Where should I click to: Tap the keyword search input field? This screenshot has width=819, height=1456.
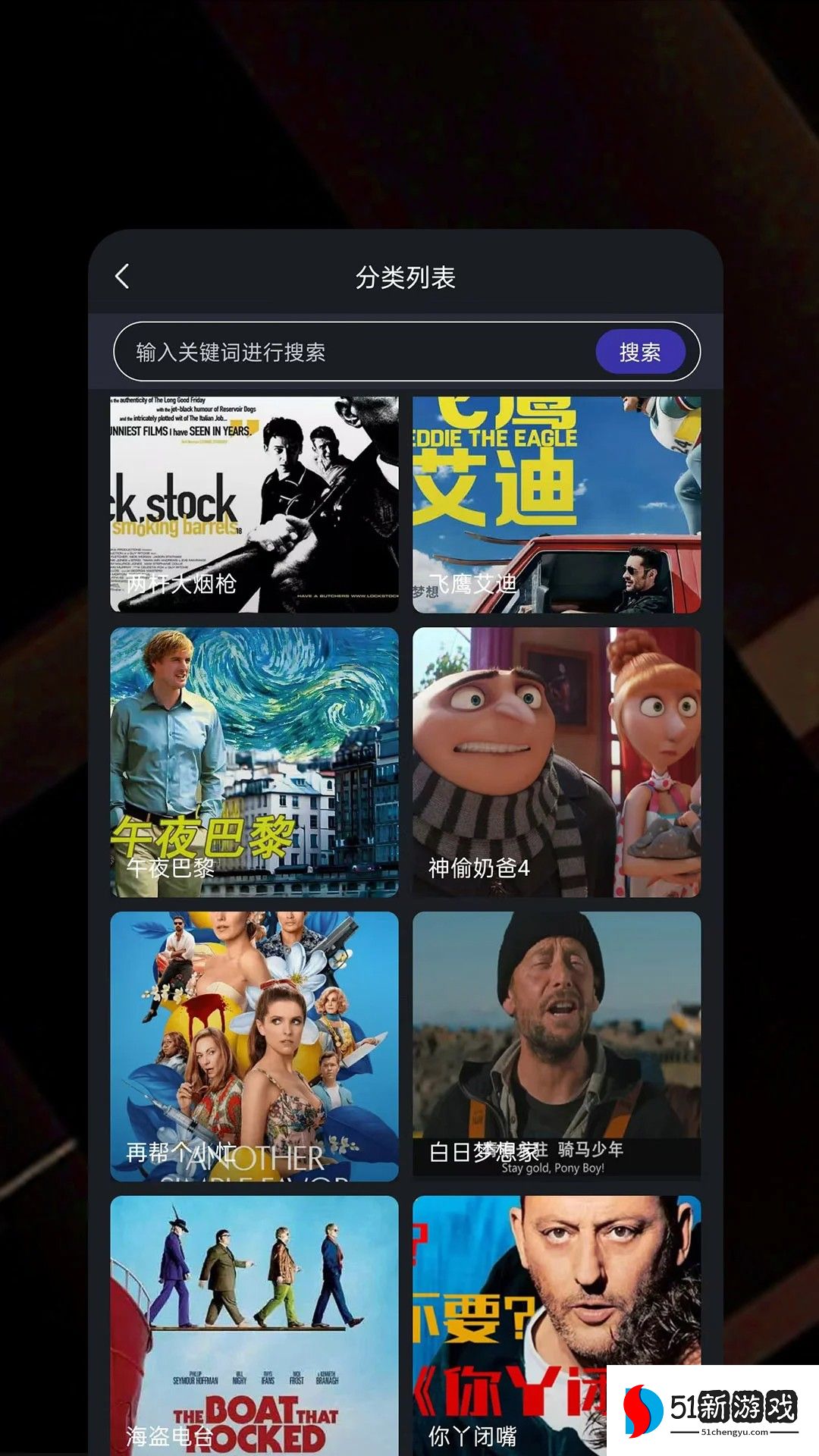point(356,353)
